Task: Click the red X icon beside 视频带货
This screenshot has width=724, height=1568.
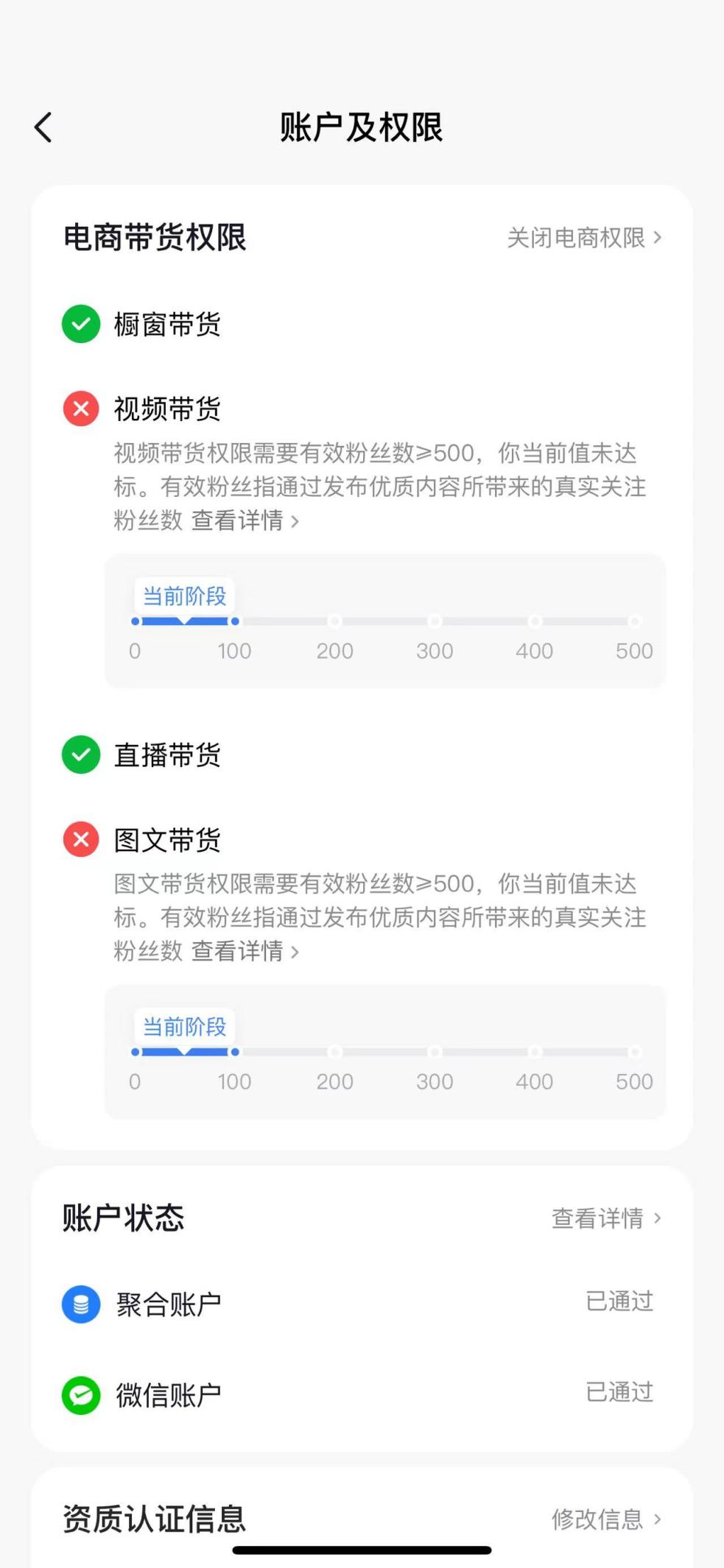Action: [x=81, y=409]
